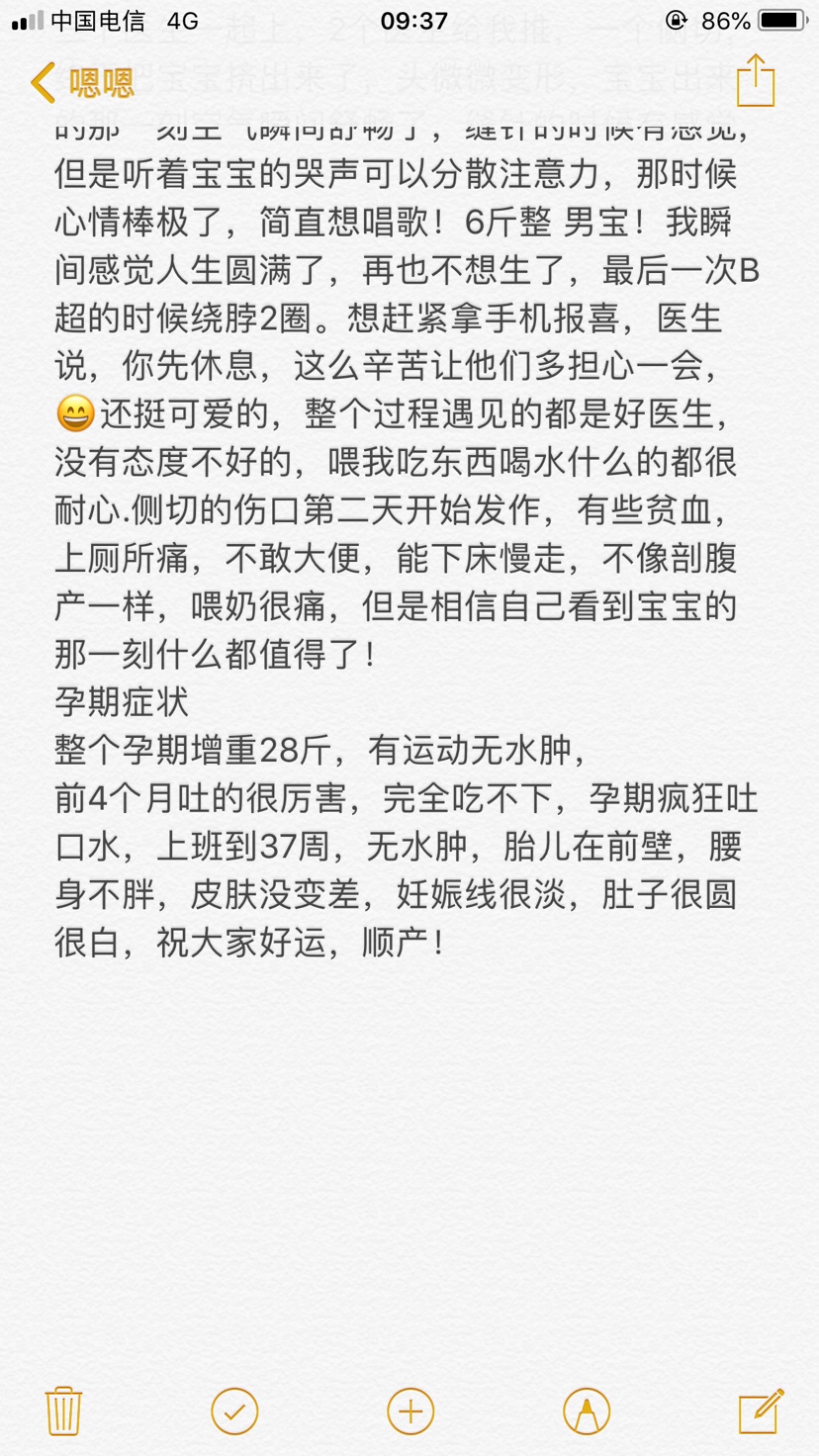The image size is (819, 1456).
Task: Open the plus attachment menu
Action: pyautogui.click(x=410, y=1410)
